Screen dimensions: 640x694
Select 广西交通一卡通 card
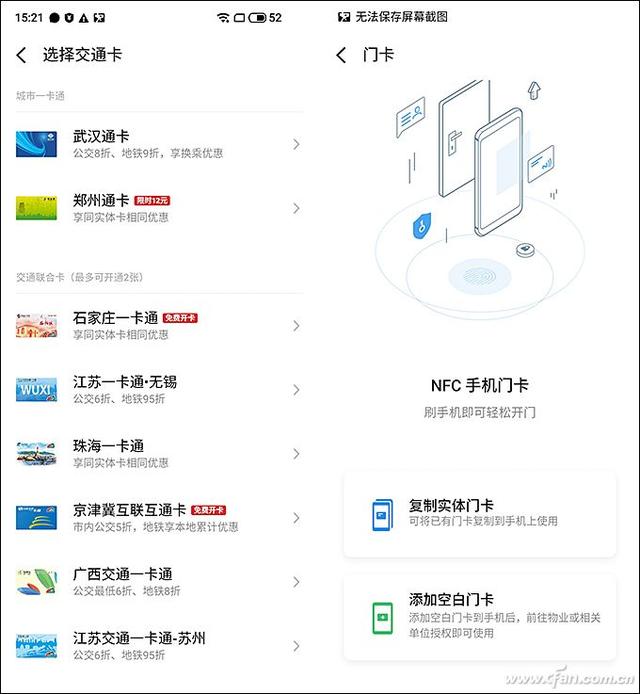158,581
